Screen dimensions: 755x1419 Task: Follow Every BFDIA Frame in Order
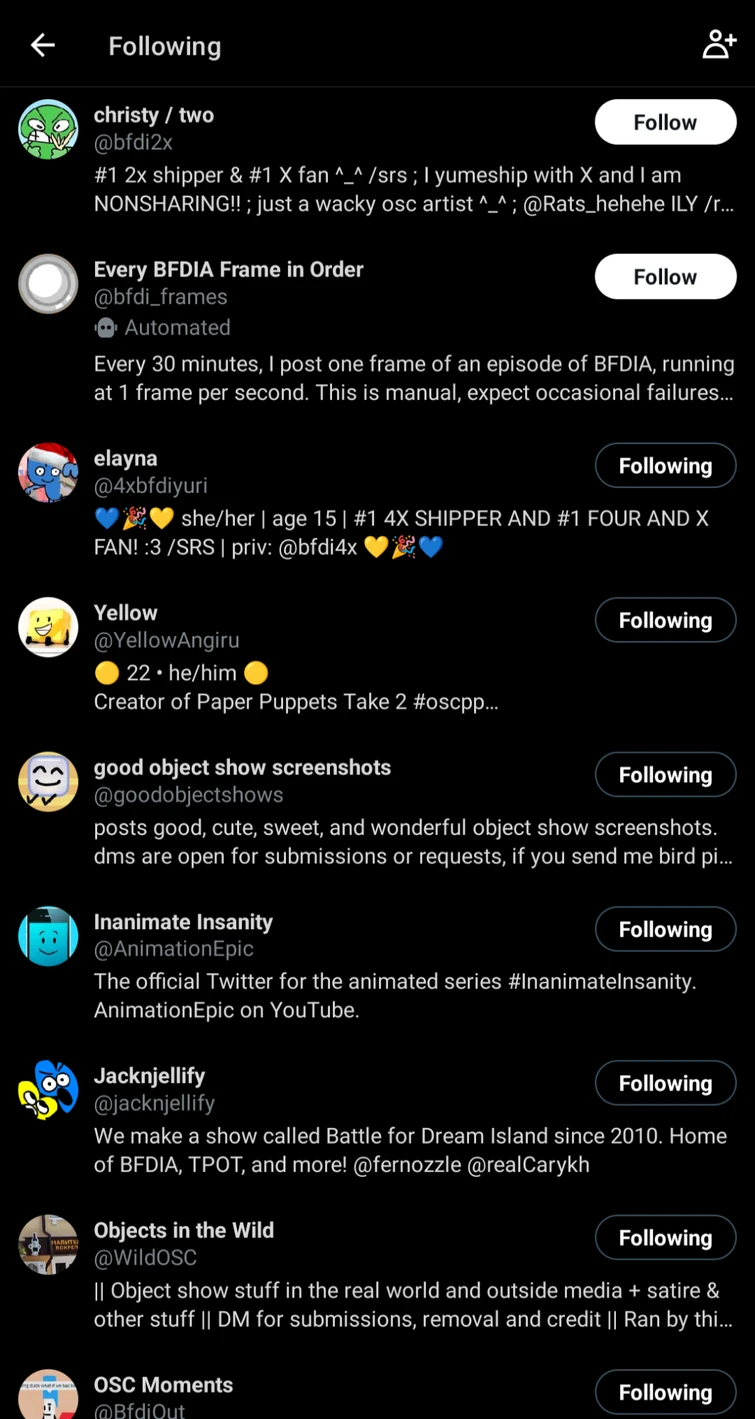[665, 277]
